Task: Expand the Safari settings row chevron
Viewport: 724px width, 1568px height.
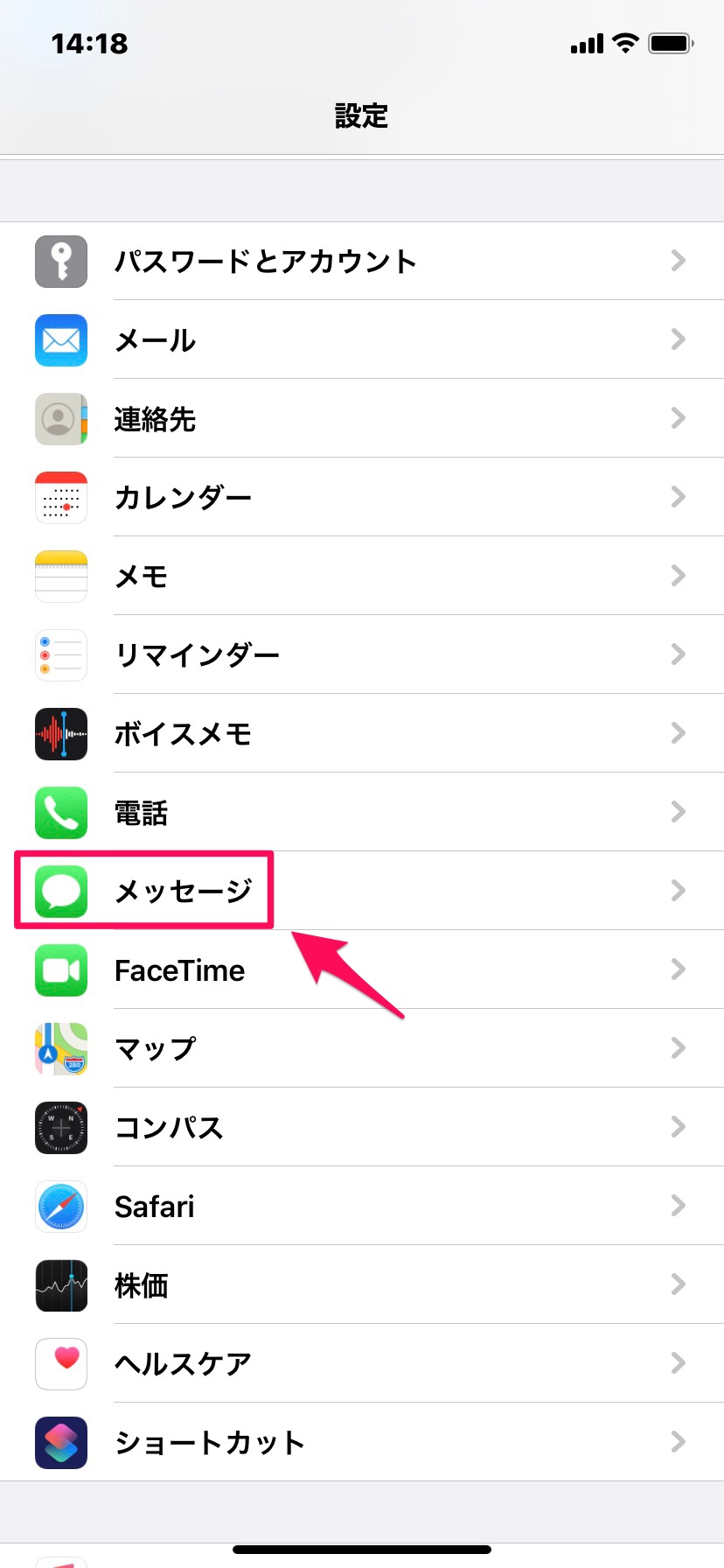Action: (x=679, y=1206)
